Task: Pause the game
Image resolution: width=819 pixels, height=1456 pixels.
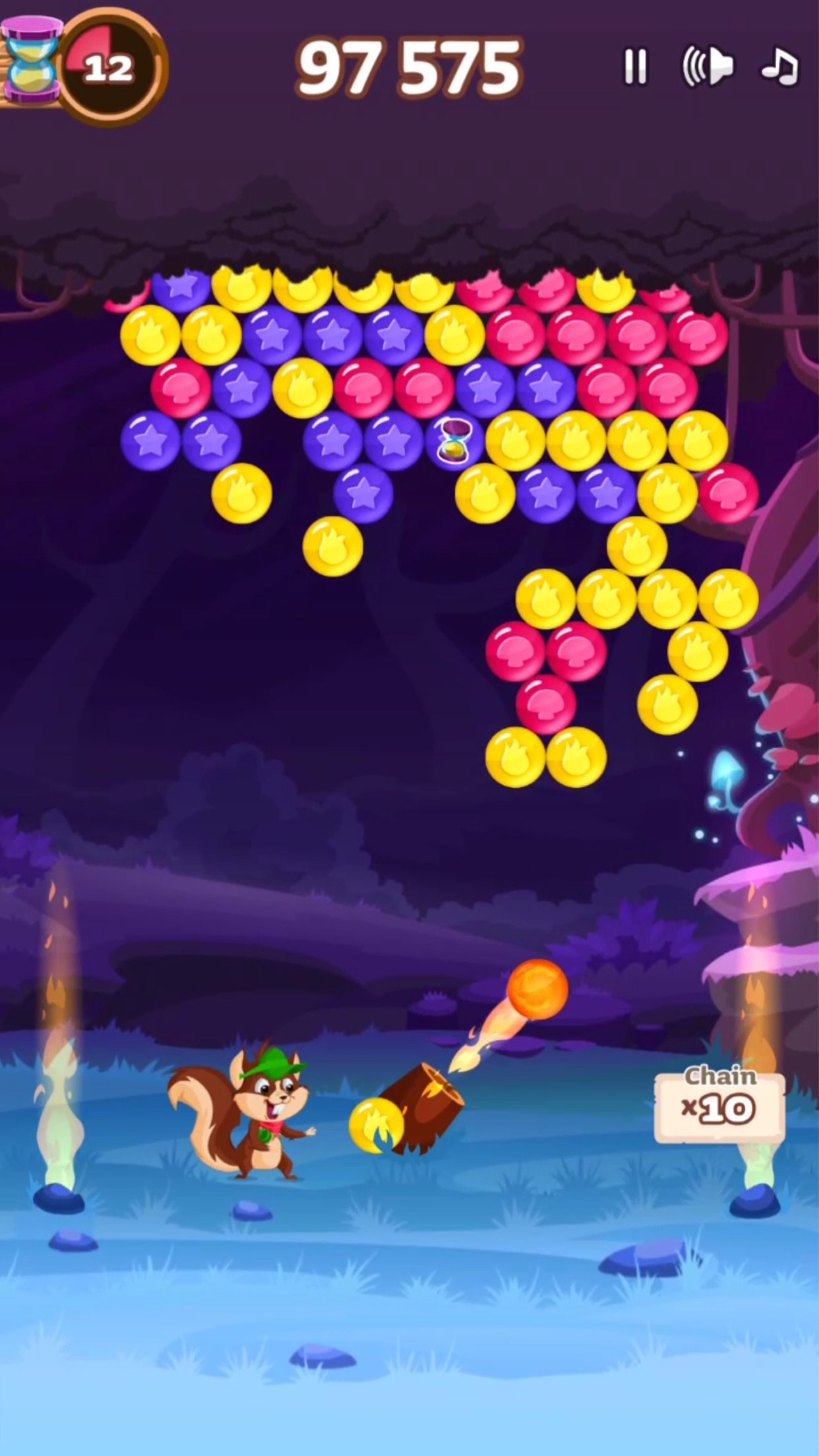Action: coord(636,67)
